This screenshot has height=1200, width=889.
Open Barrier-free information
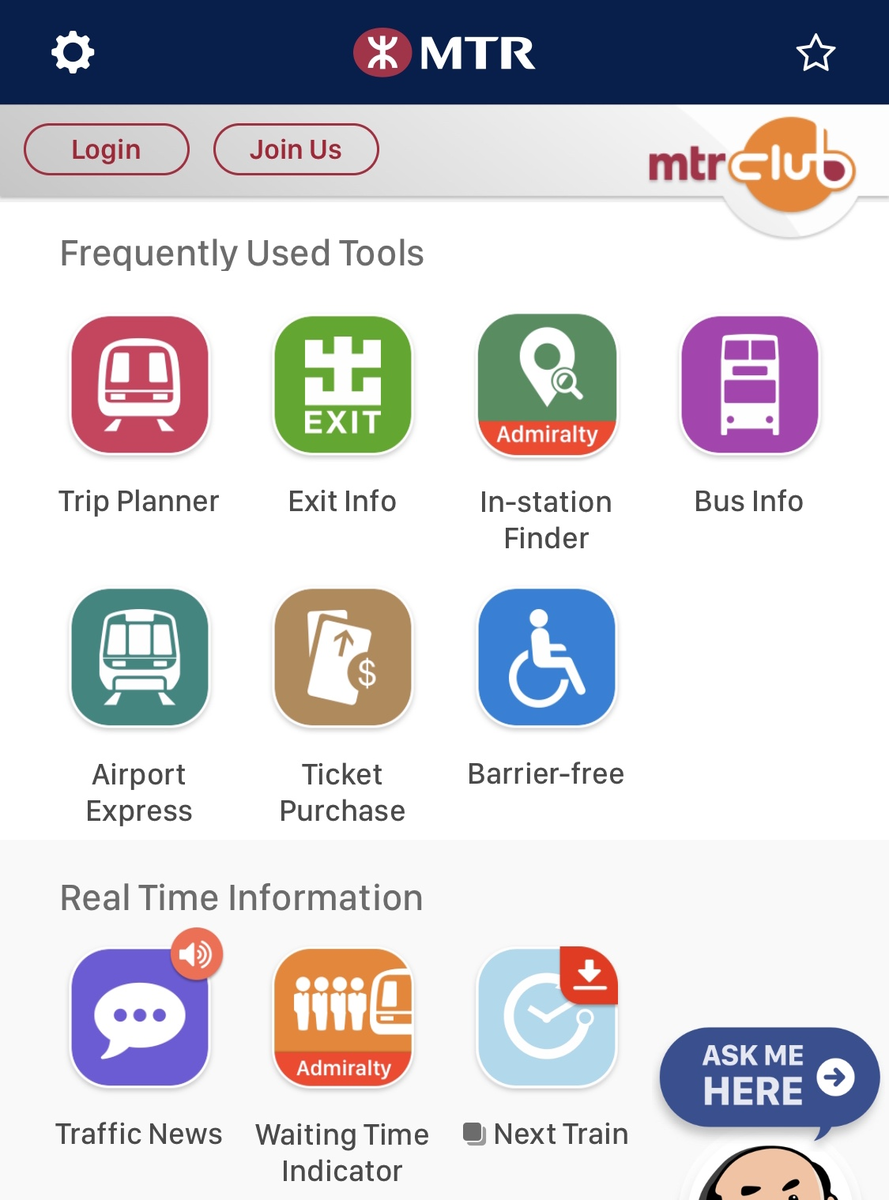click(546, 658)
